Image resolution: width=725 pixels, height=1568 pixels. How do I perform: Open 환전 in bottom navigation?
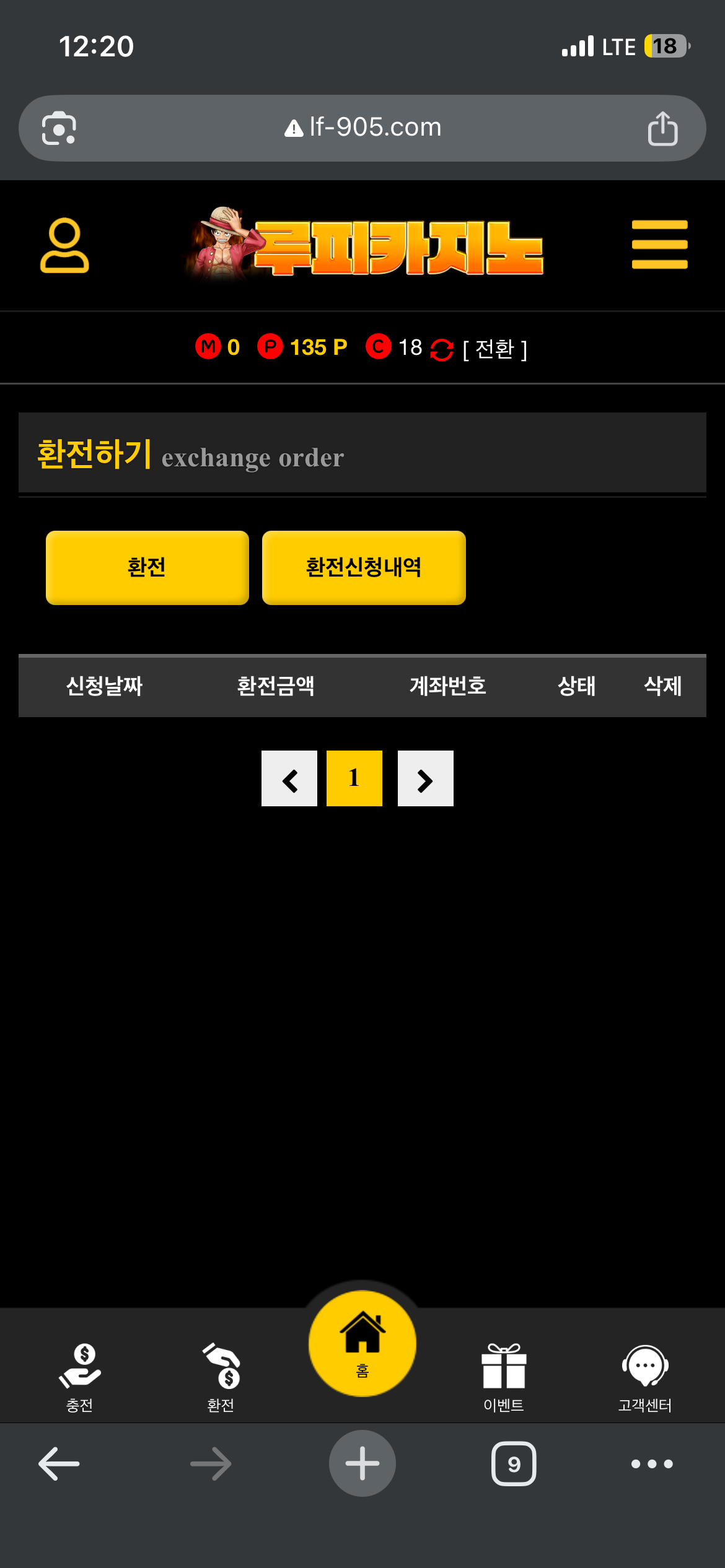coord(221,1377)
